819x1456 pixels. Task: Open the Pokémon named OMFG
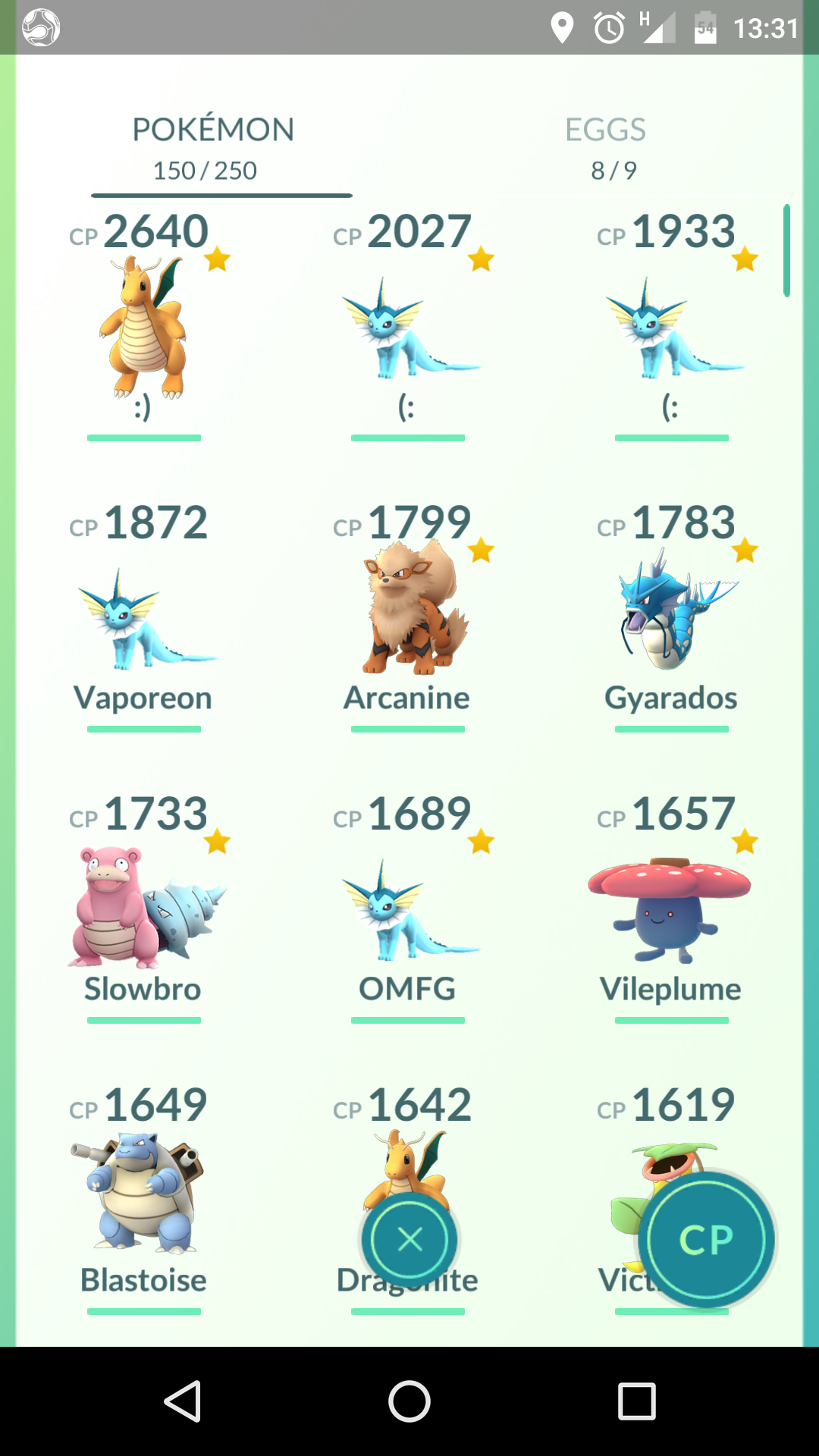coord(408,907)
